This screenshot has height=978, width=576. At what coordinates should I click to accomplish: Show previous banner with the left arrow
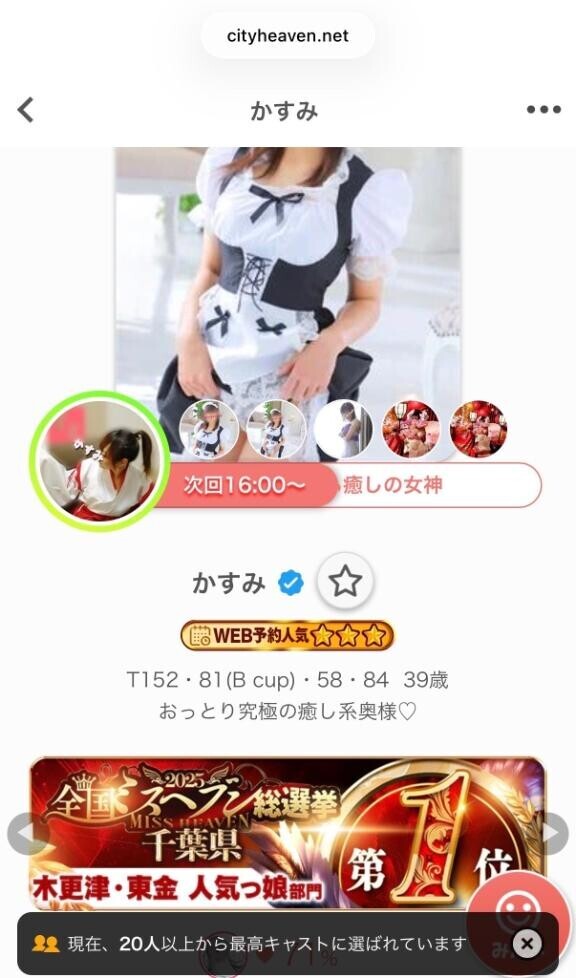click(x=26, y=833)
